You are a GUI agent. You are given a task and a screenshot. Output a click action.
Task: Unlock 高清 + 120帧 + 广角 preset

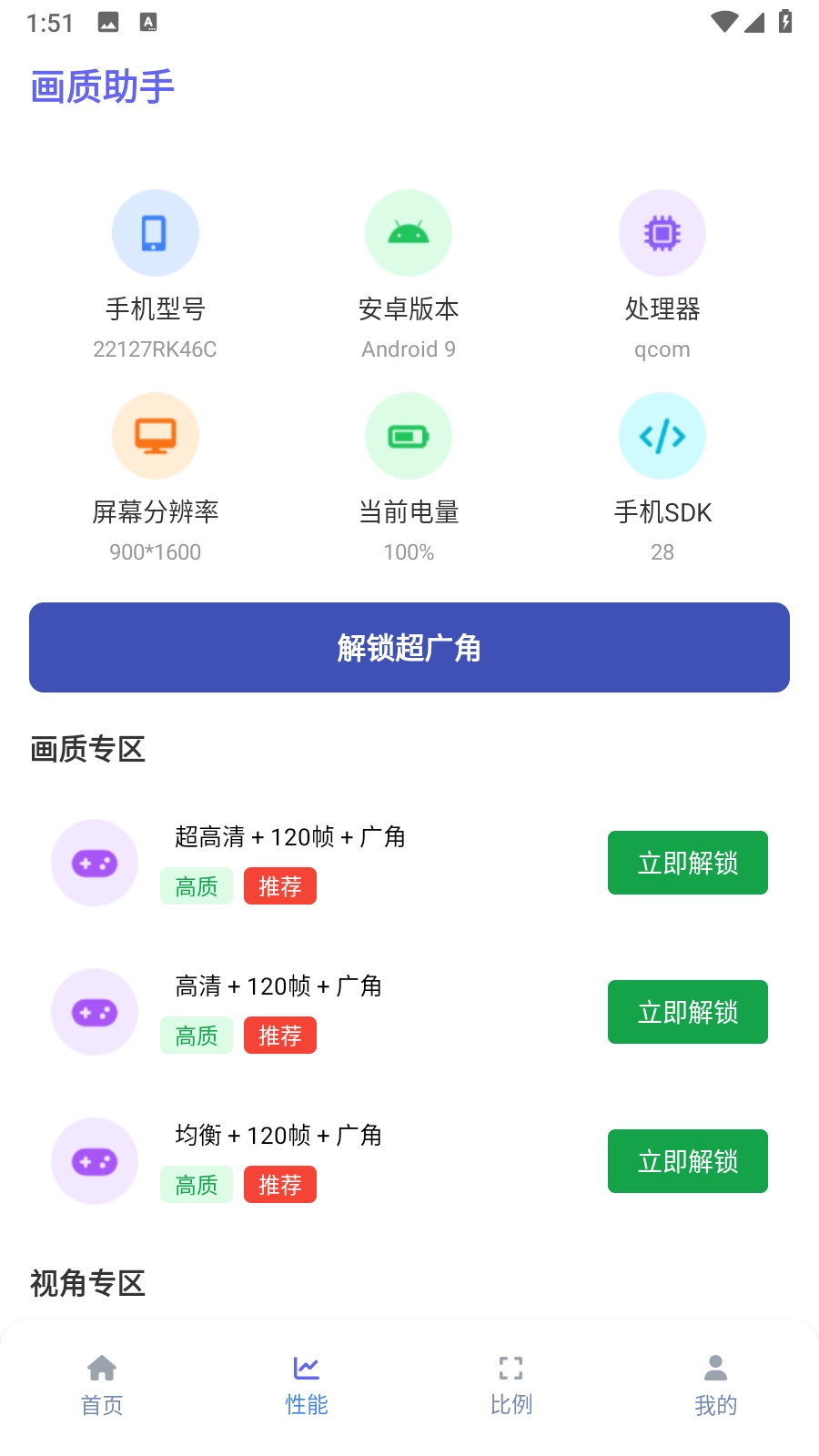point(687,1012)
